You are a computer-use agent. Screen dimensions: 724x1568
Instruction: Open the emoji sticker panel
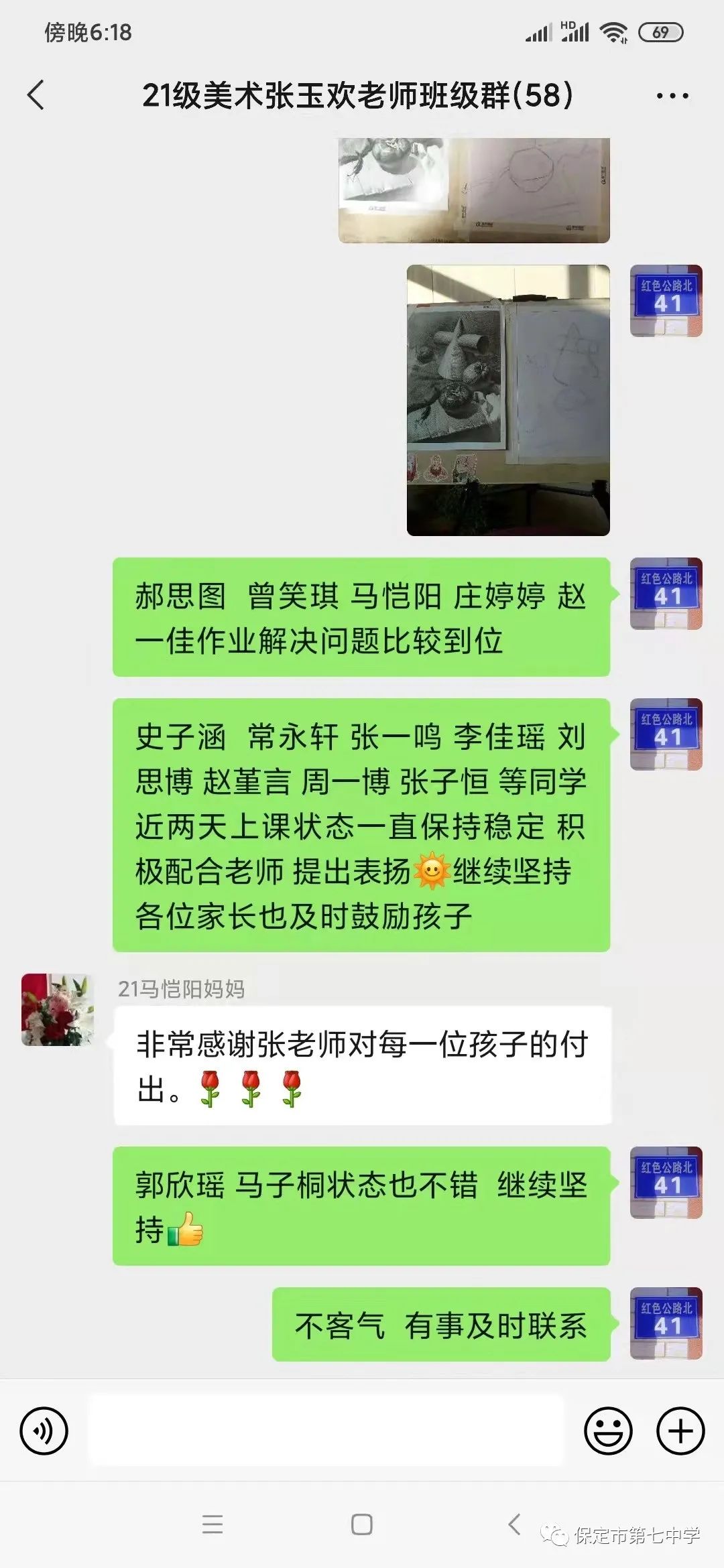608,1431
